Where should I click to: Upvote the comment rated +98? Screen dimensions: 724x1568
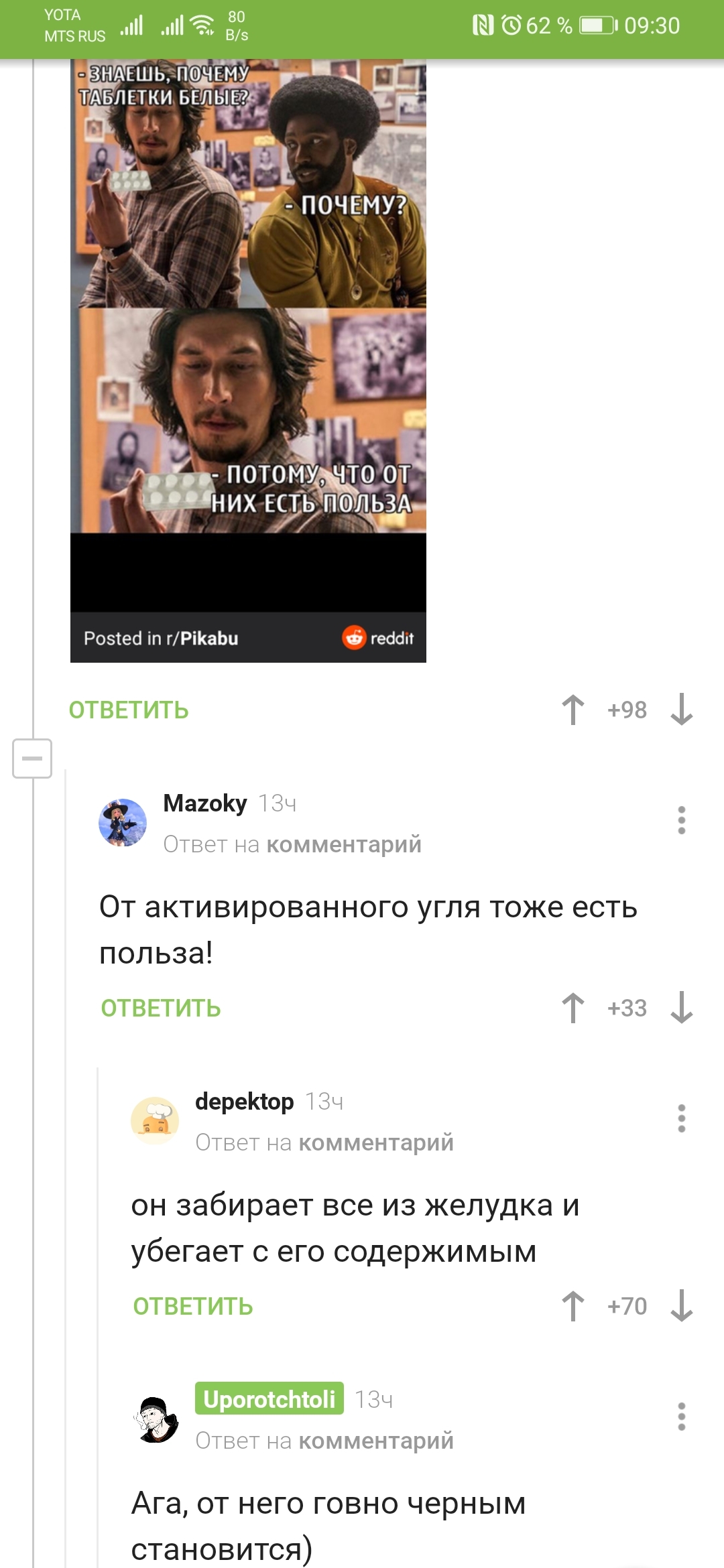[573, 710]
